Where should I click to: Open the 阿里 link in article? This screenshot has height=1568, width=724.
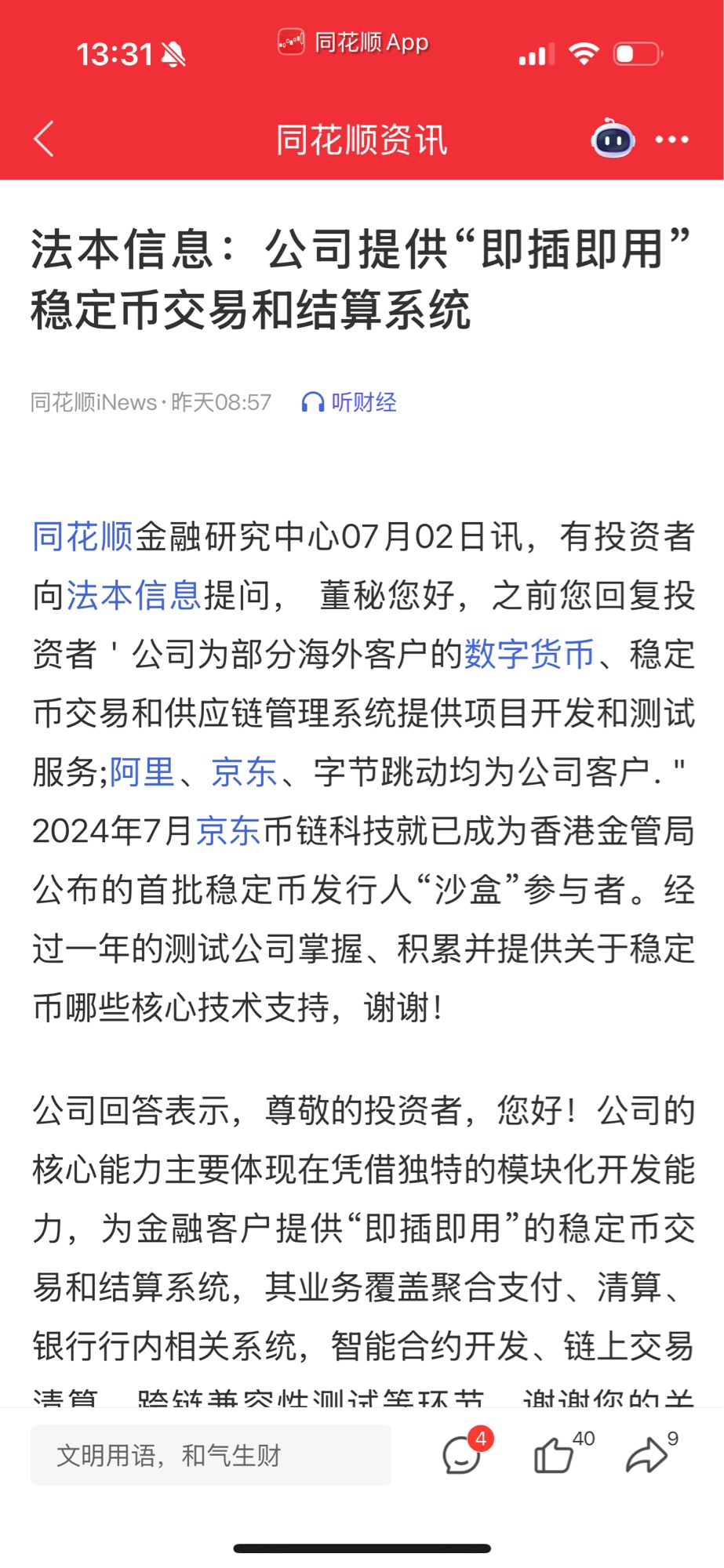tap(142, 772)
